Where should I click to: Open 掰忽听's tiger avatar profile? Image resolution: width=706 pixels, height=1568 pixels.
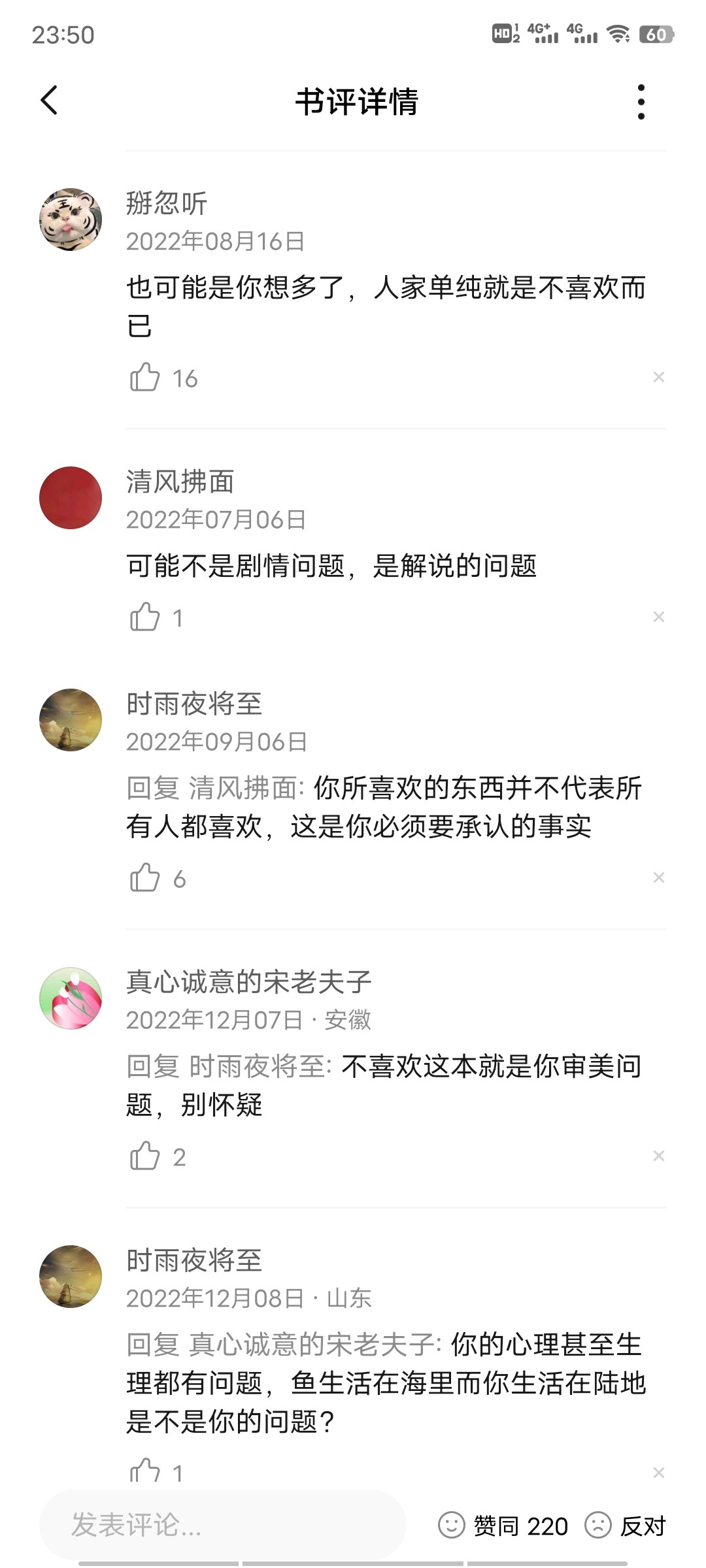click(71, 220)
